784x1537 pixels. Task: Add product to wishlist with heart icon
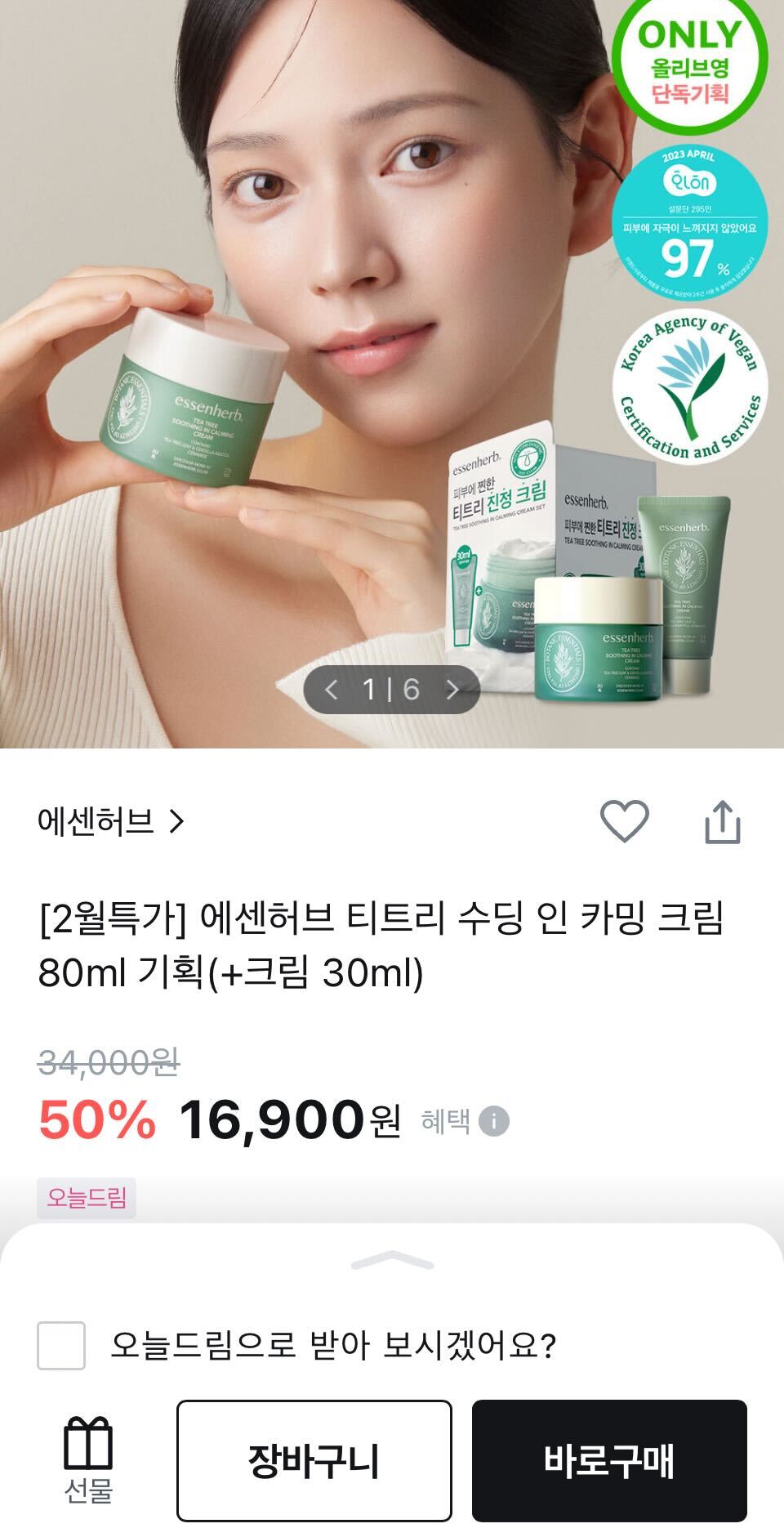(625, 821)
